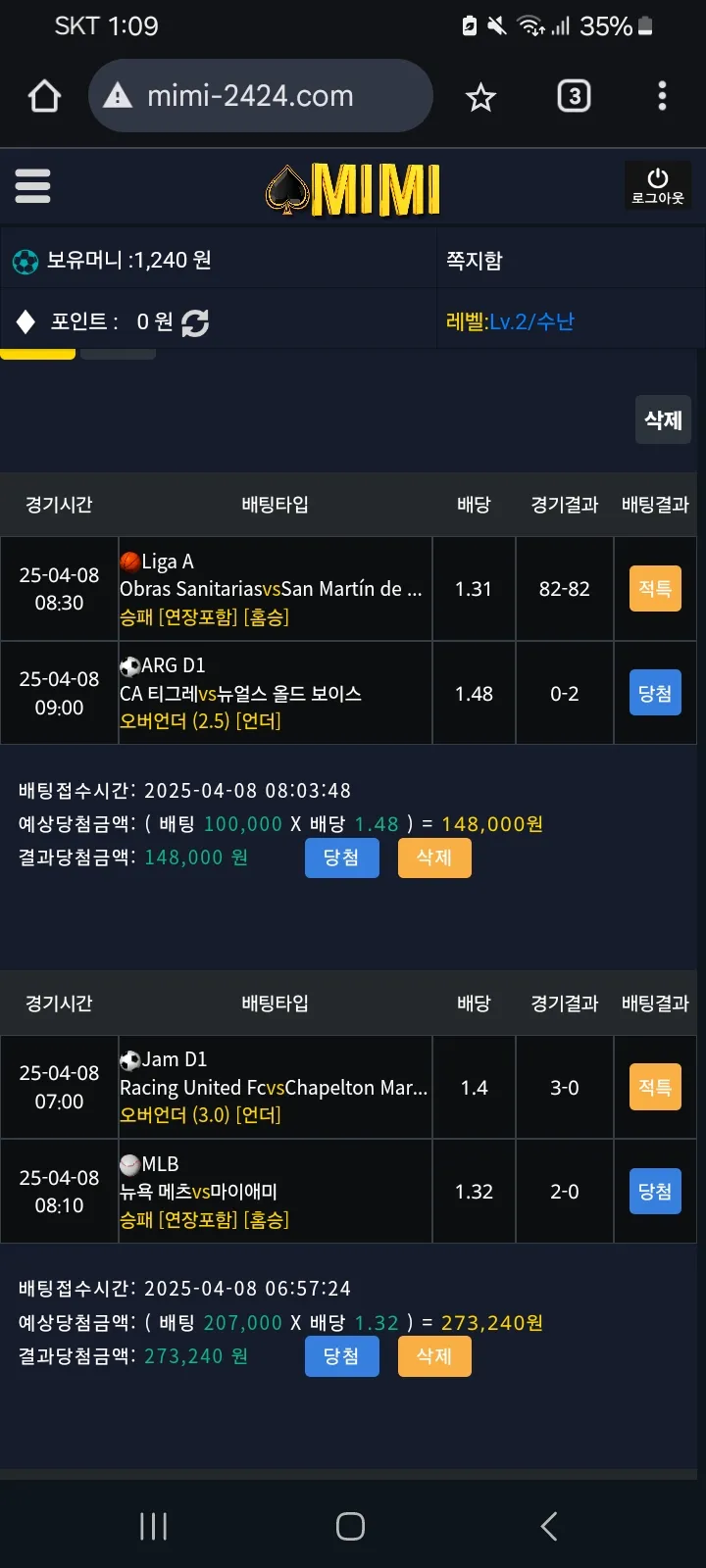Open the 쪽지함 message inbox

click(x=475, y=261)
